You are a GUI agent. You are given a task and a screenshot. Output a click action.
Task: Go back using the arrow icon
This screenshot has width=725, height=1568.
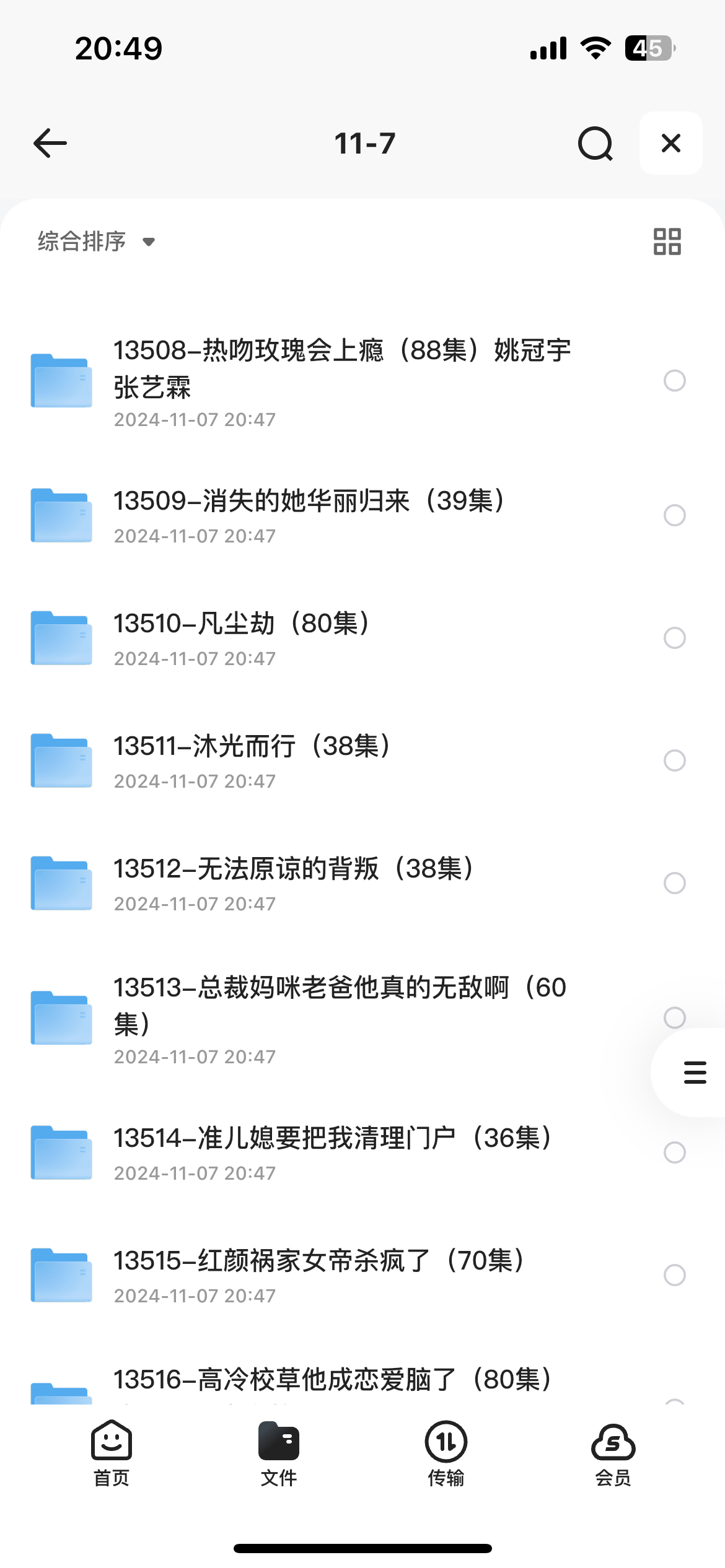click(50, 143)
